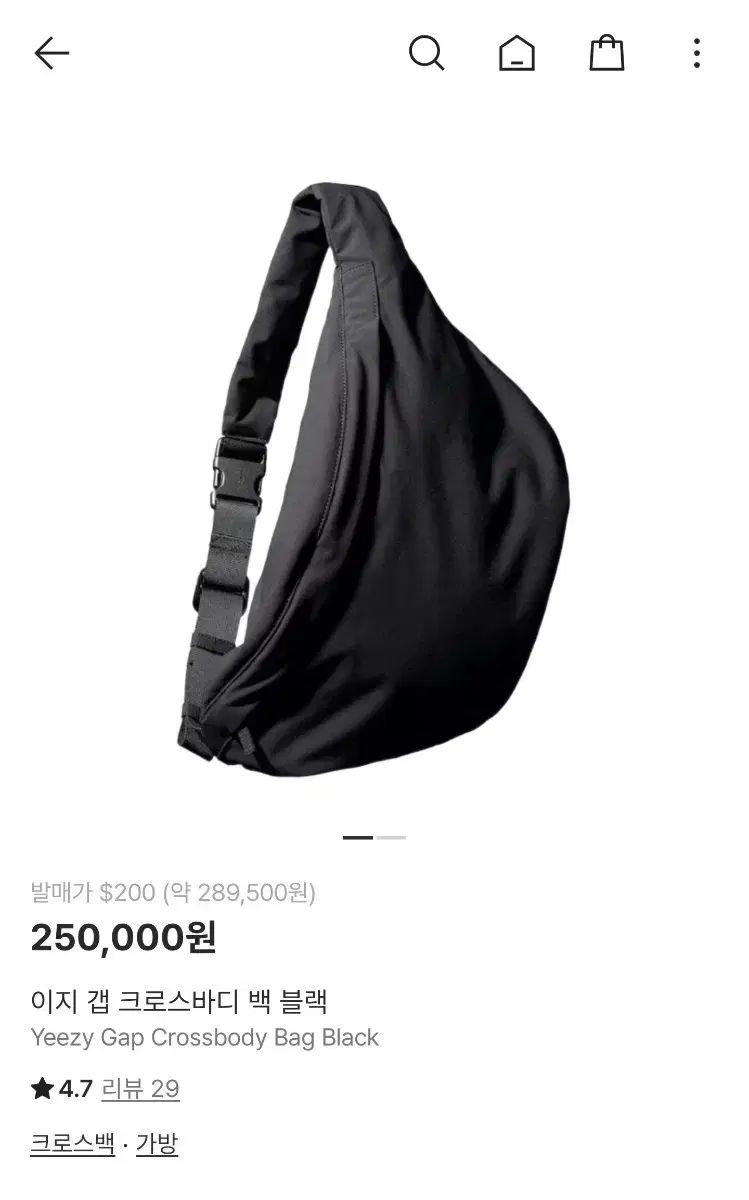Open the shopping bag
The height and width of the screenshot is (1200, 749).
(606, 54)
